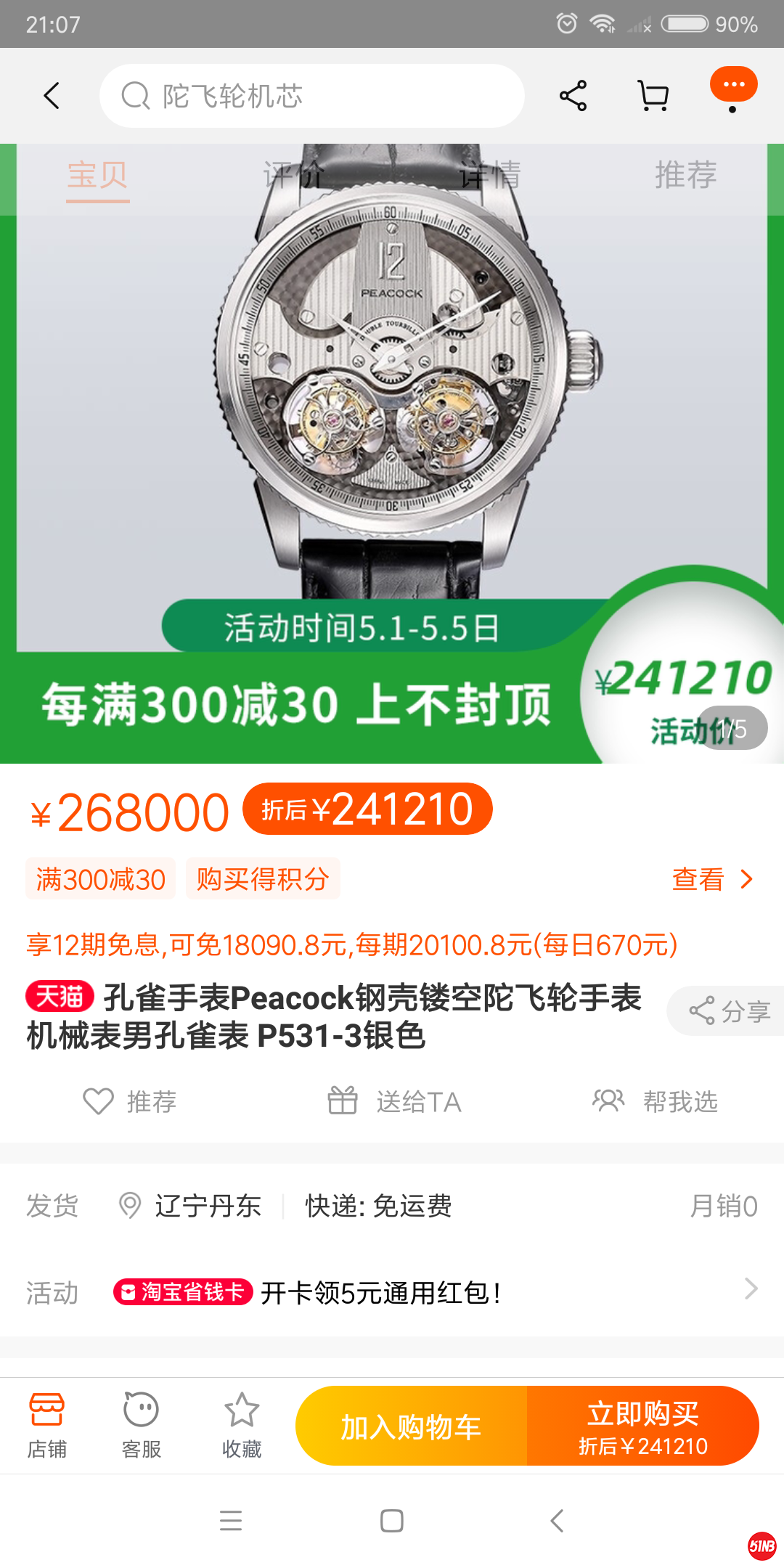784x1568 pixels.
Task: Go back using the top back arrow
Action: 51,96
